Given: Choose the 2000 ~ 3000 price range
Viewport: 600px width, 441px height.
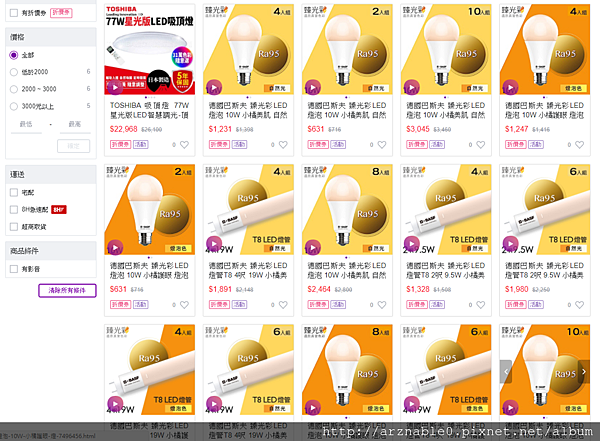Looking at the screenshot, I should coord(13,88).
